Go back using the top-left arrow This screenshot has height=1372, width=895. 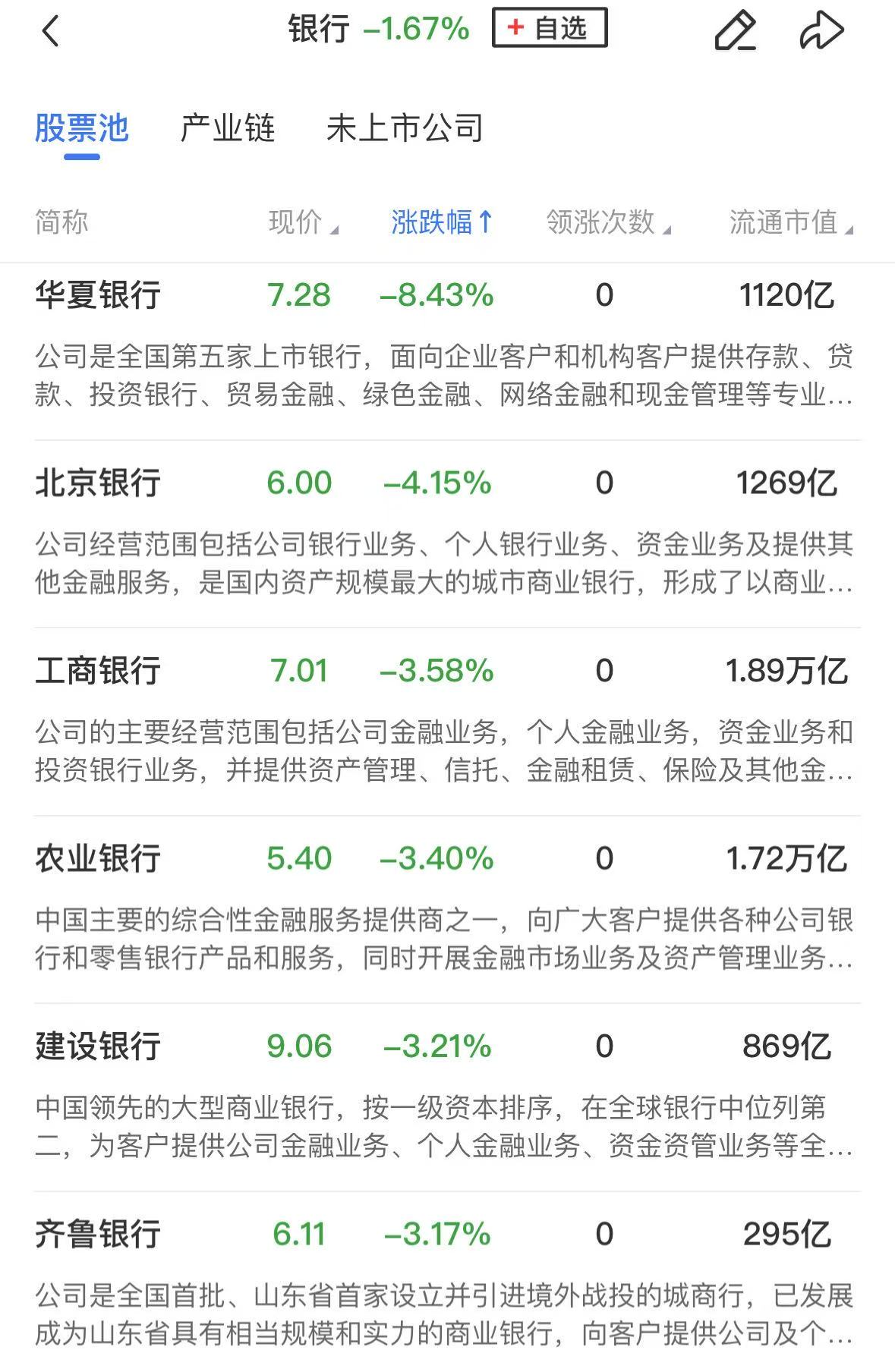[50, 31]
